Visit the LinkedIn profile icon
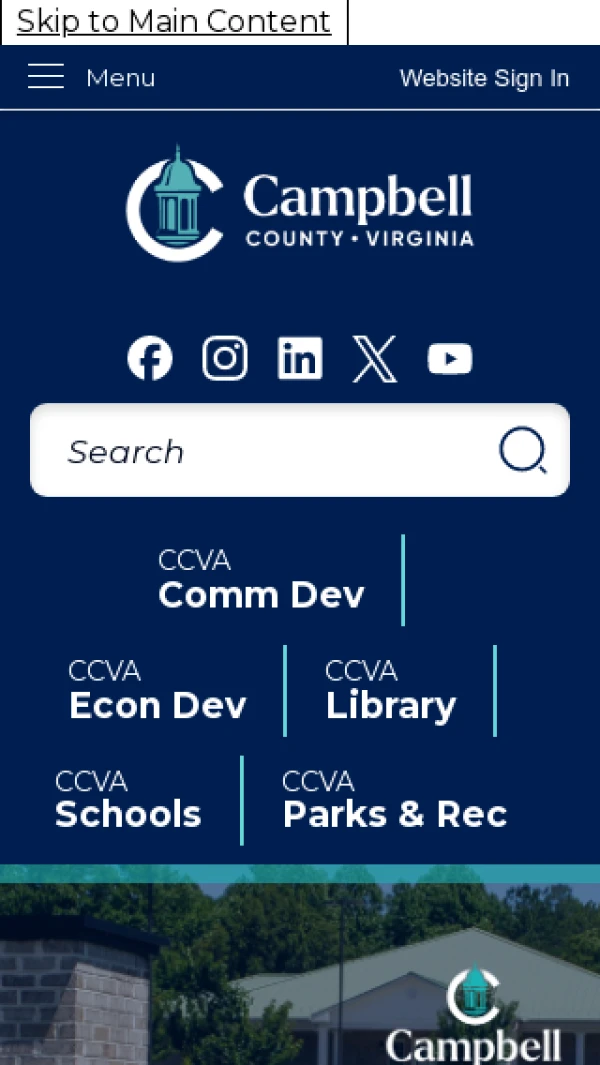Image resolution: width=600 pixels, height=1065 pixels. point(300,359)
